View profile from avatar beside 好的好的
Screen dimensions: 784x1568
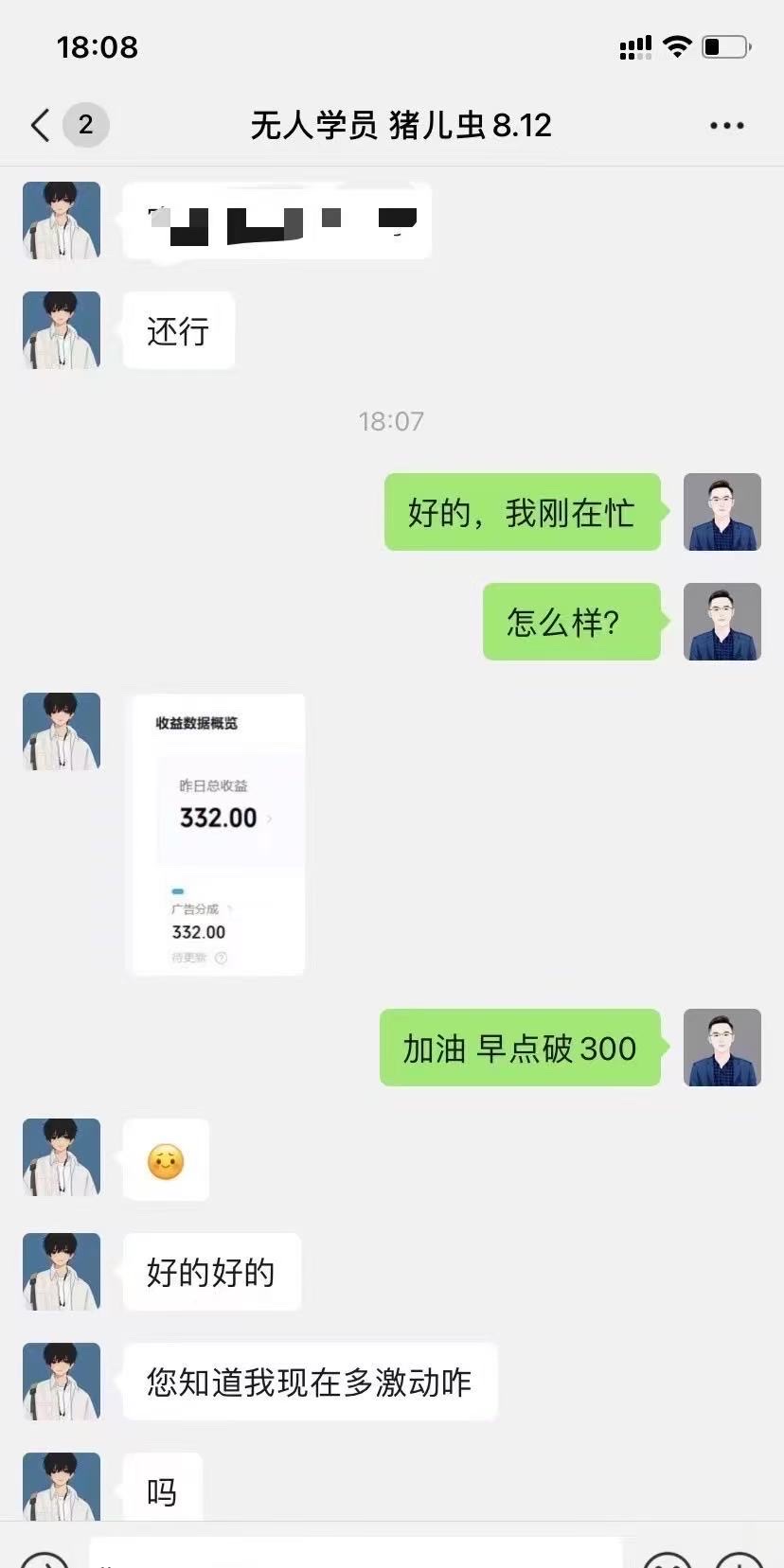click(x=62, y=1272)
